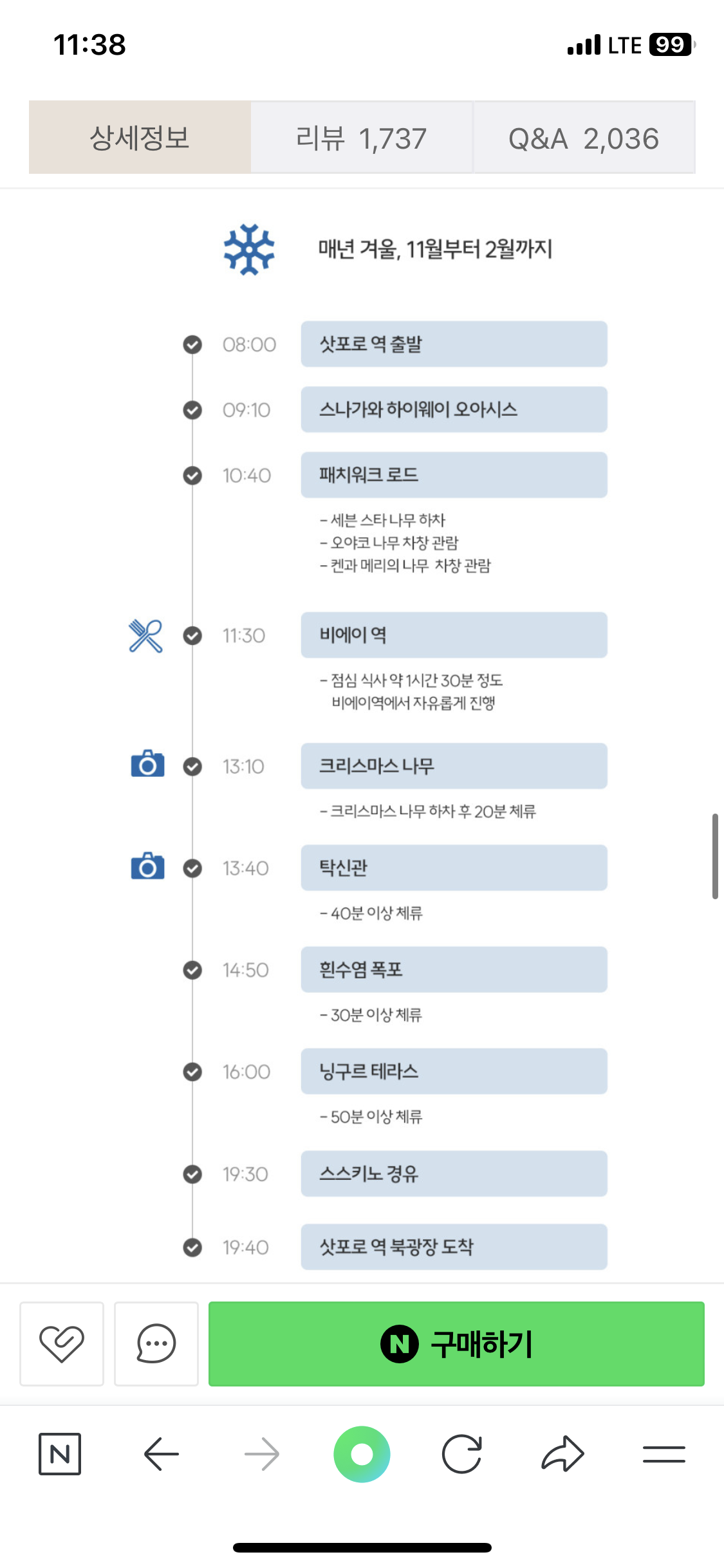Screen dimensions: 724x1568
Task: Go back to the previous page
Action: [161, 1453]
